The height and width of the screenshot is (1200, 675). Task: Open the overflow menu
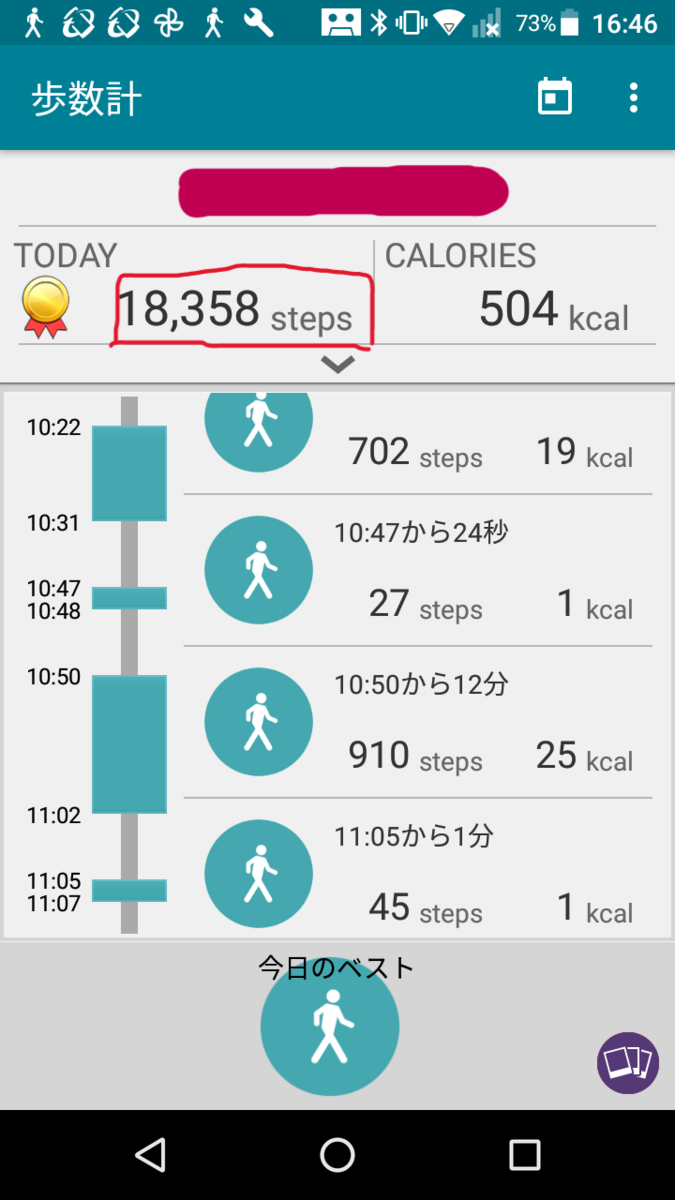[633, 98]
